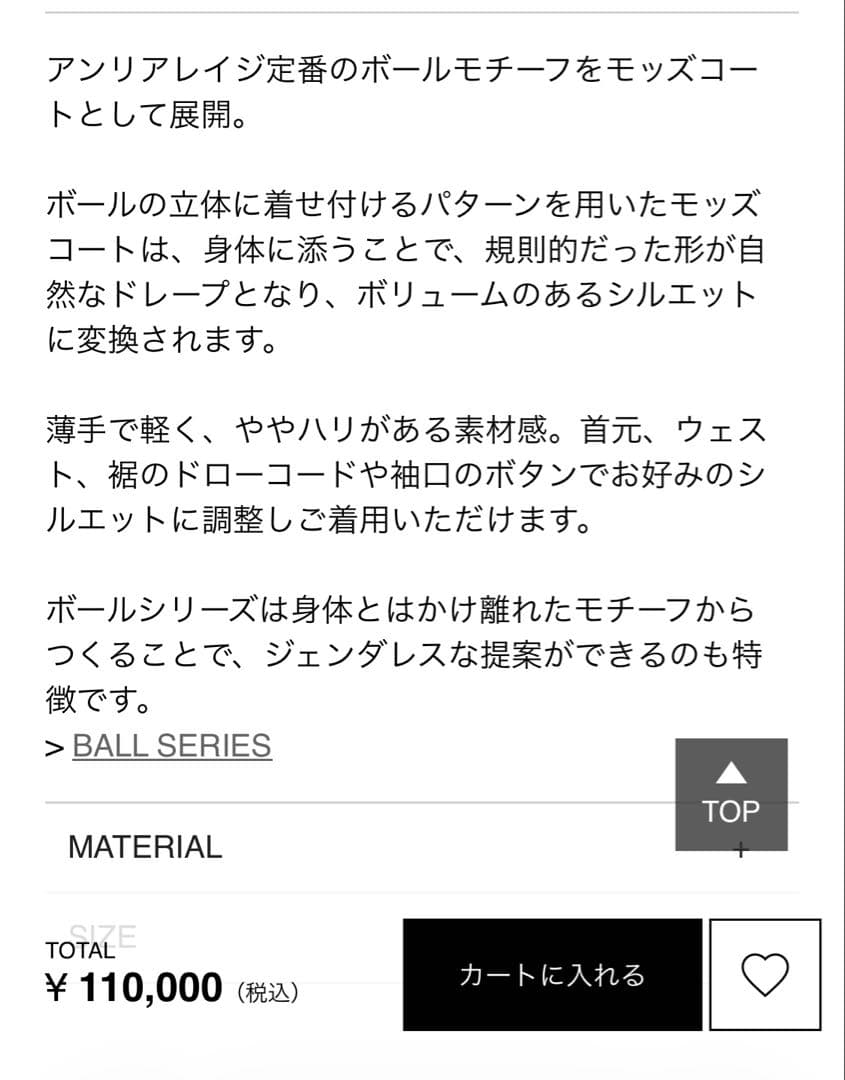845x1080 pixels.
Task: Expand the SIZE information section
Action: 100,938
